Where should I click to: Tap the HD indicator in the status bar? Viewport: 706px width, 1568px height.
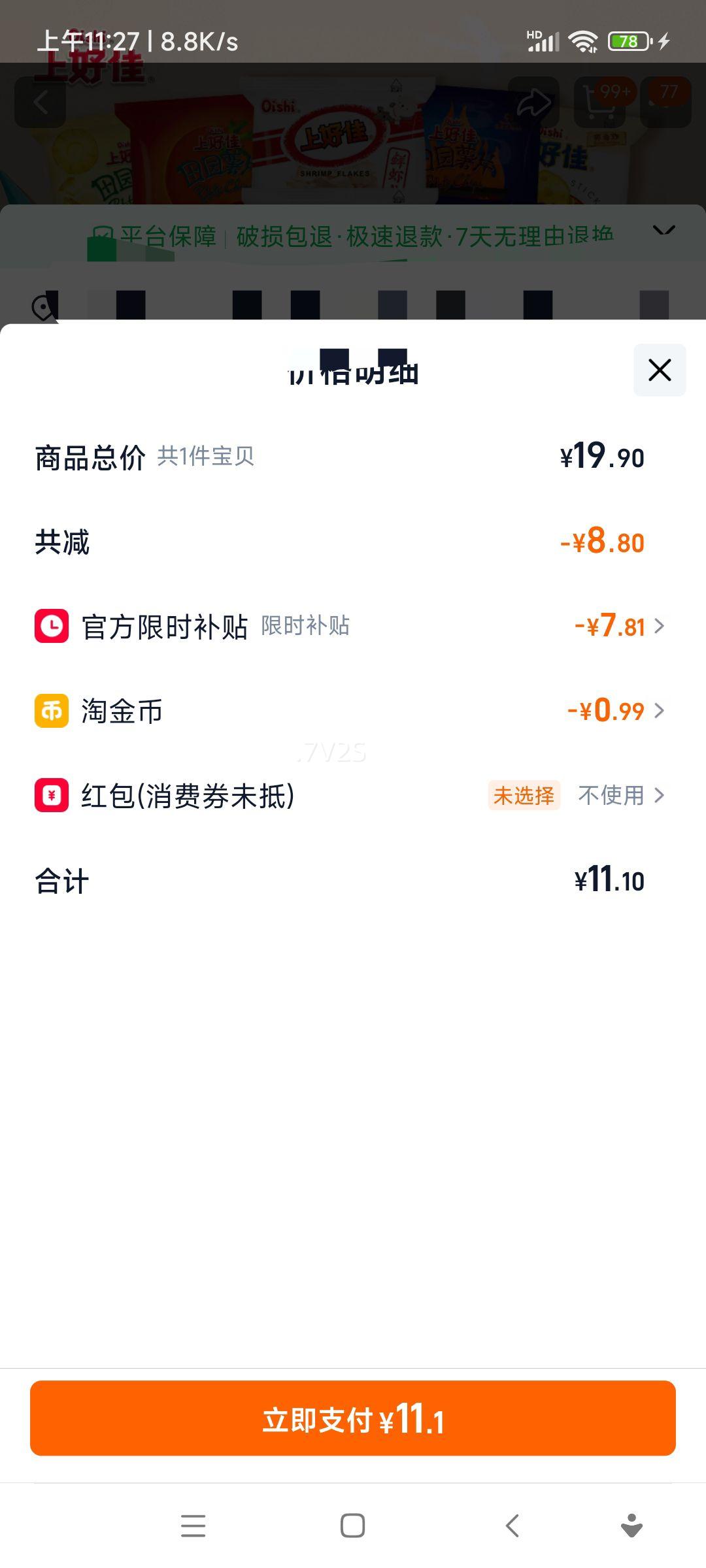click(x=535, y=34)
